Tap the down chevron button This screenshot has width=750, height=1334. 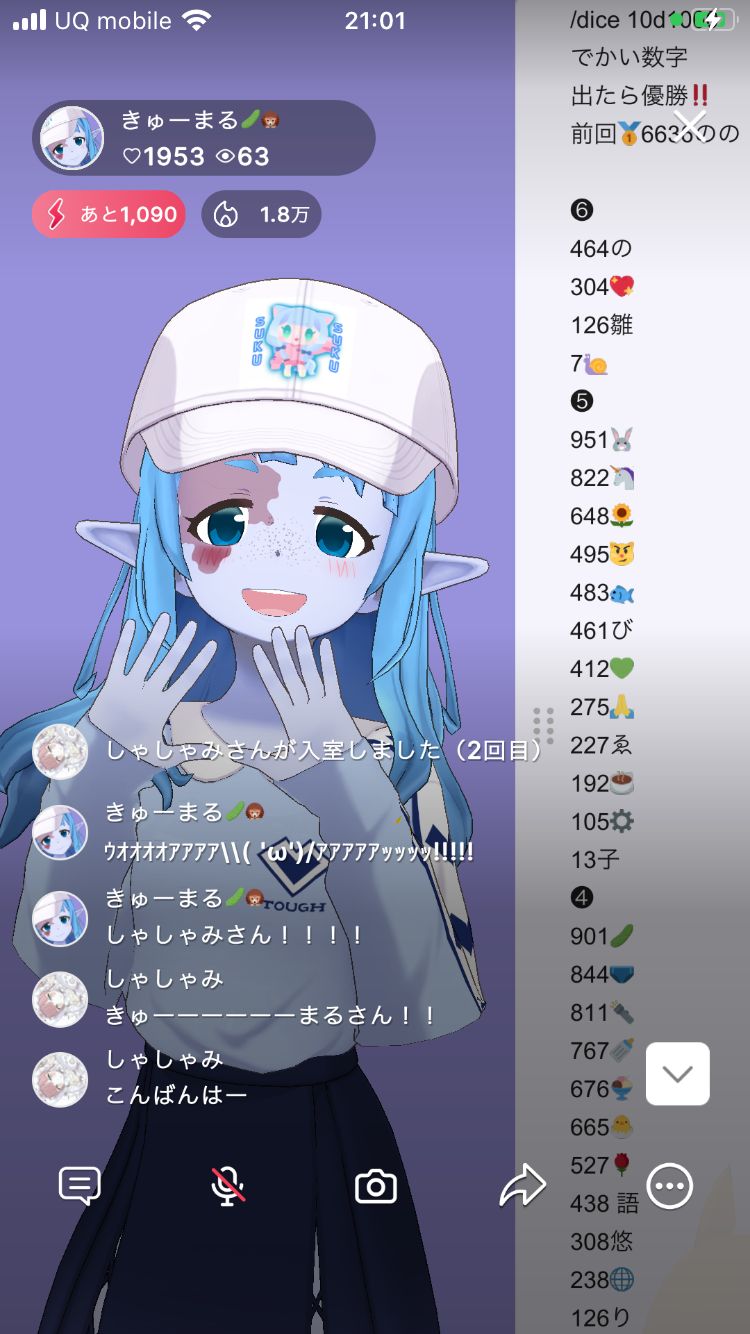[678, 1074]
